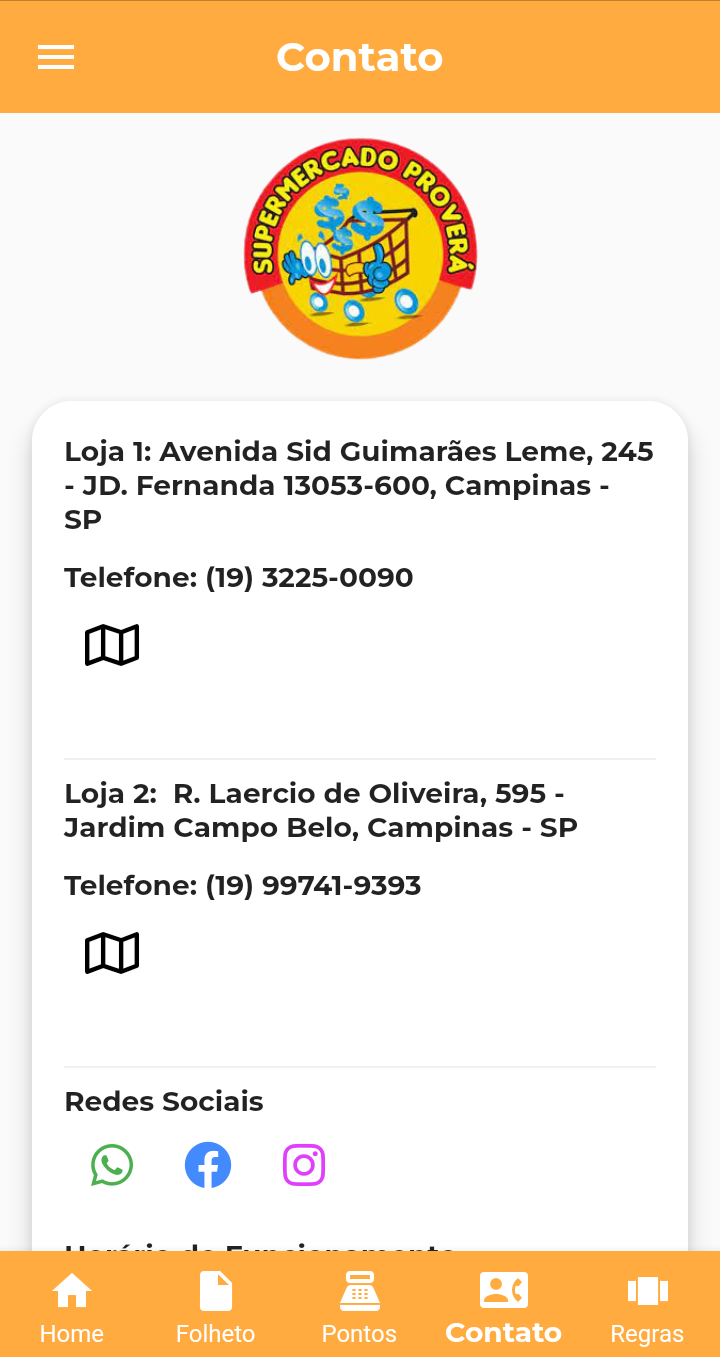Switch to the Folheto tab
This screenshot has height=1357, width=720.
pyautogui.click(x=216, y=1306)
